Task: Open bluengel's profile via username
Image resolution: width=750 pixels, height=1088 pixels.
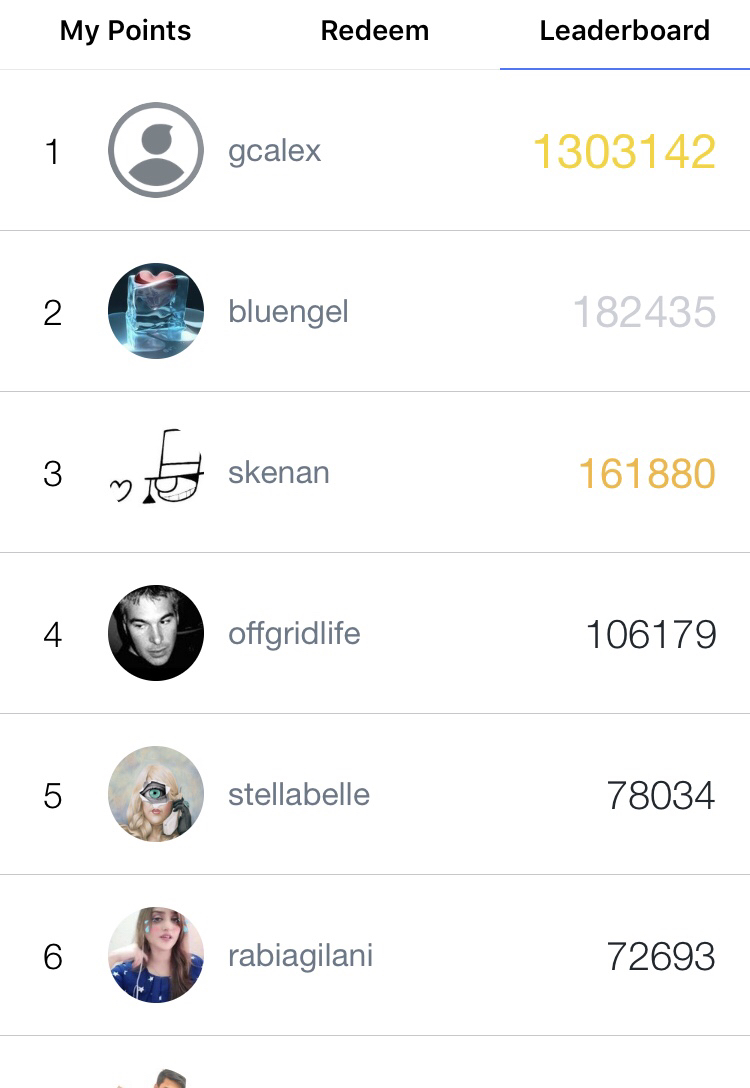Action: 288,311
